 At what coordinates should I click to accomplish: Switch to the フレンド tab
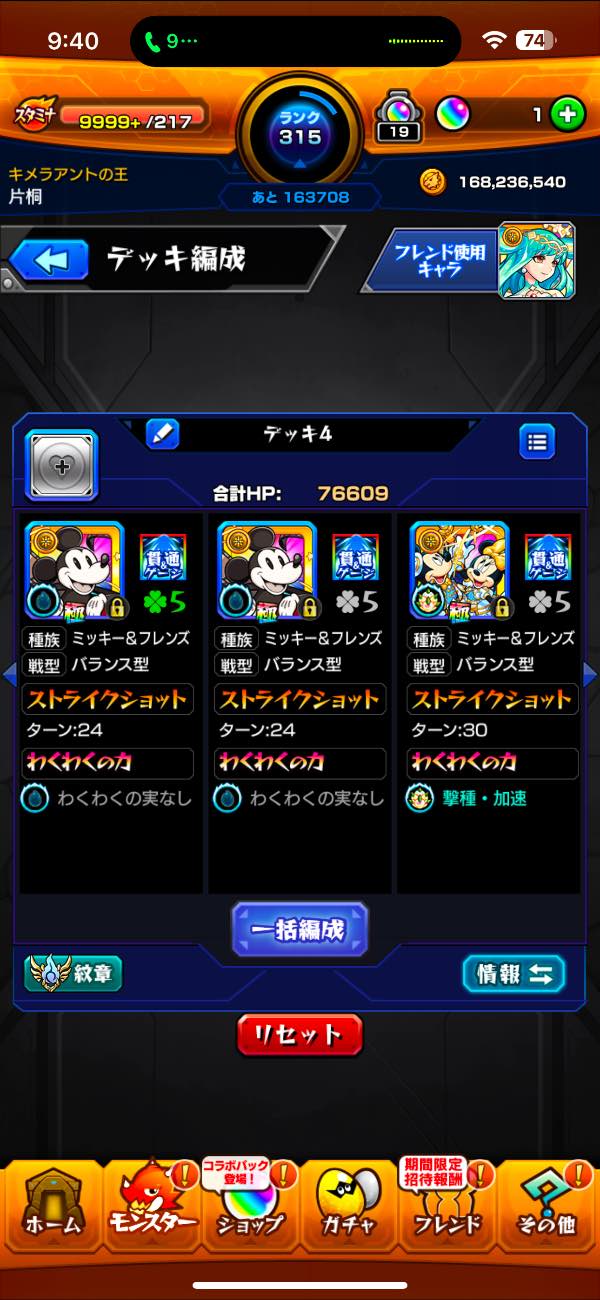coord(447,1214)
